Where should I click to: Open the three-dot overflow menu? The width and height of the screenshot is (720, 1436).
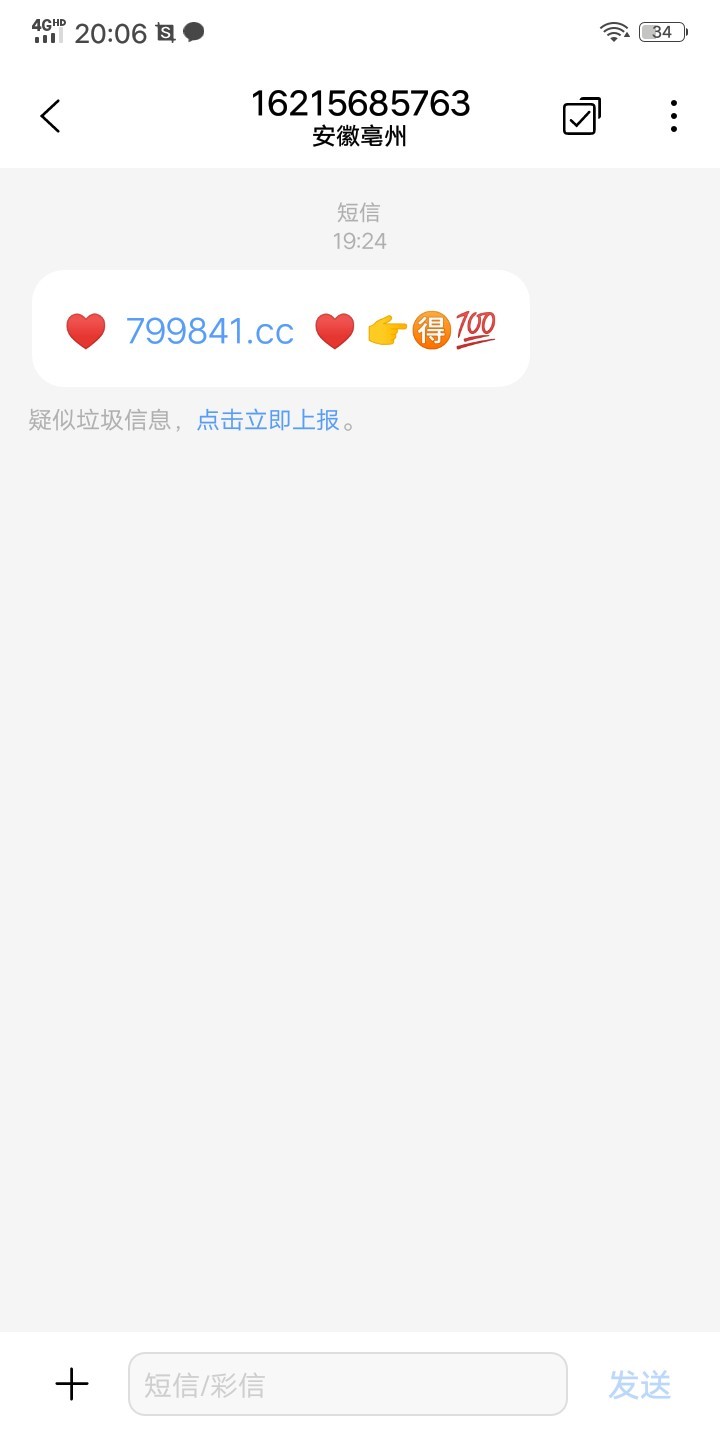[674, 117]
